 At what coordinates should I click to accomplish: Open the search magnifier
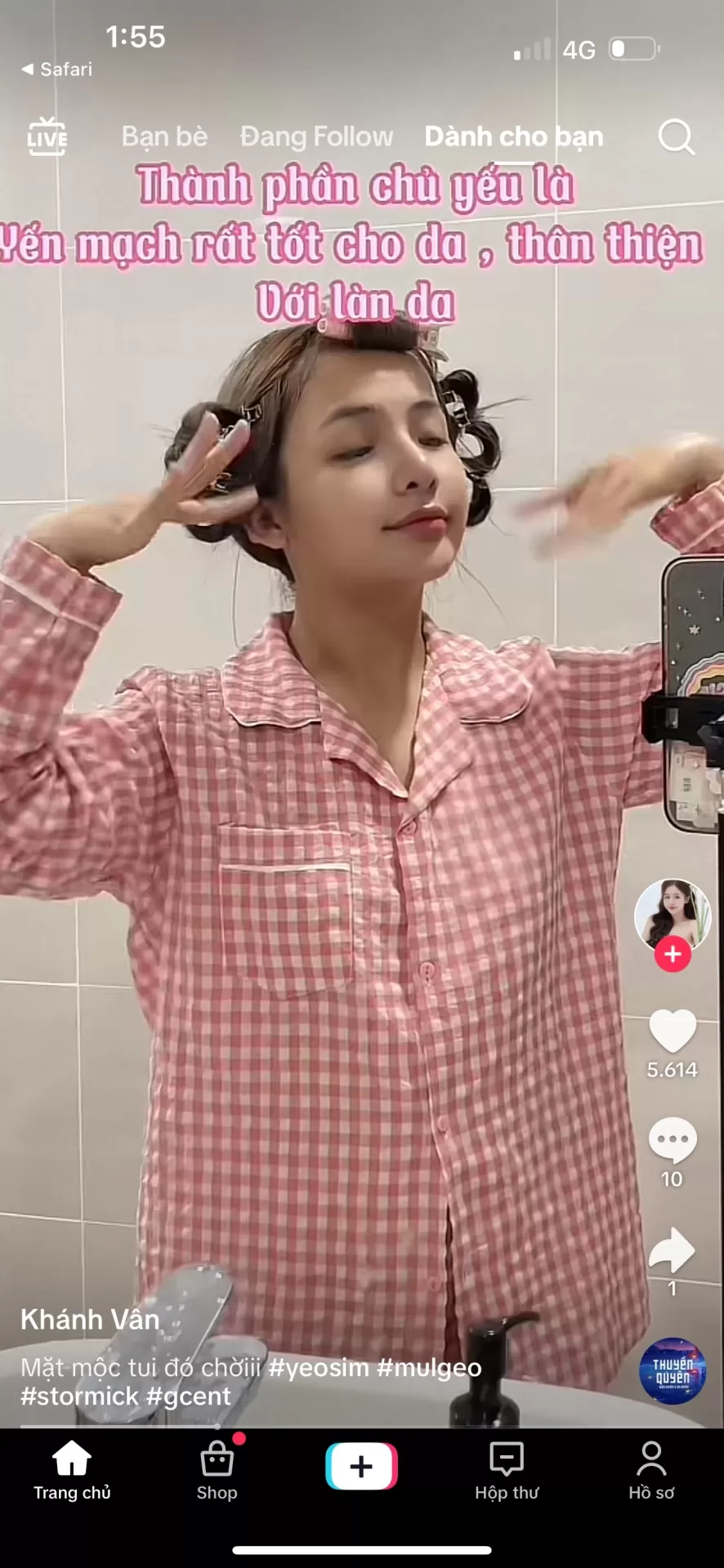676,137
